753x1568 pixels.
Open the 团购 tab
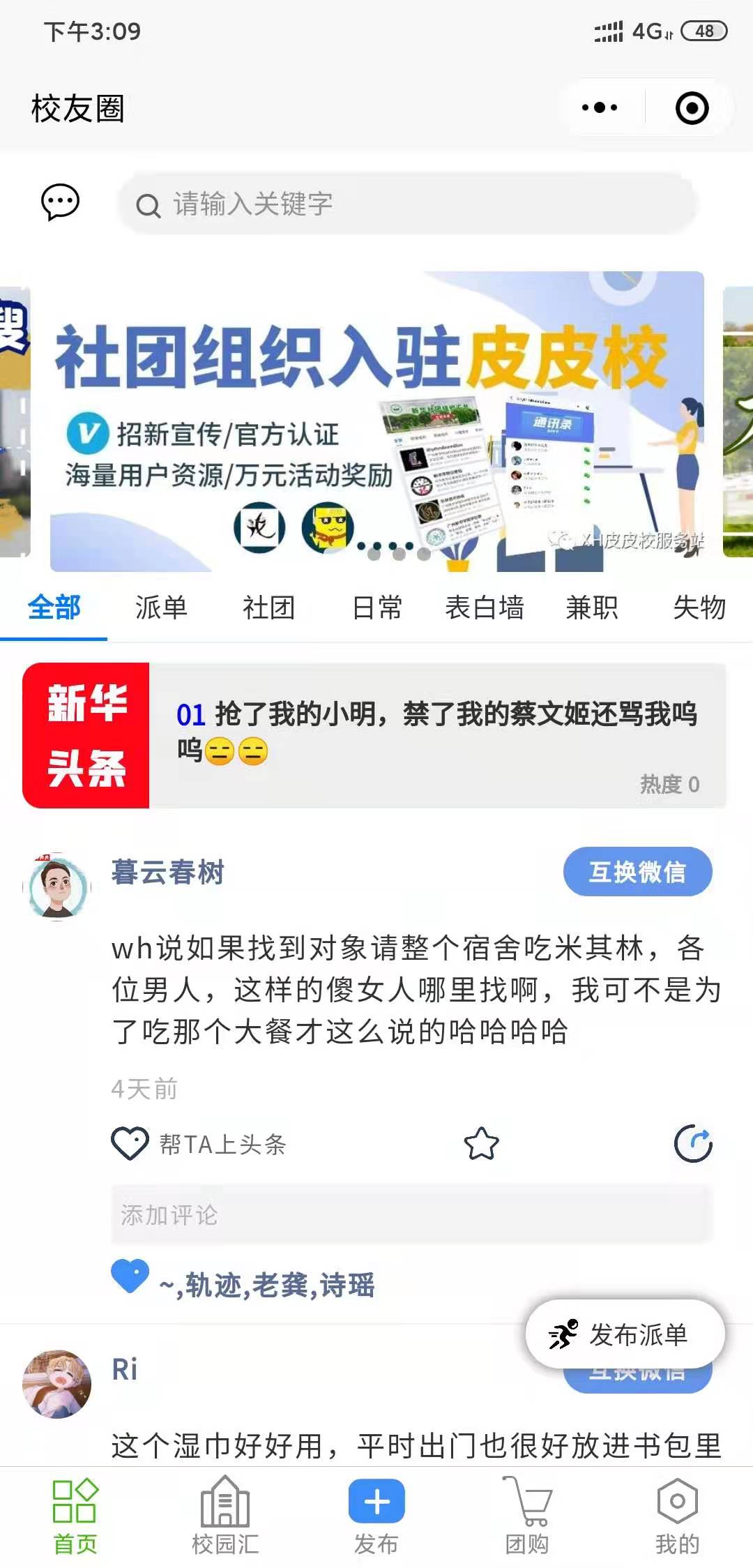(527, 1515)
